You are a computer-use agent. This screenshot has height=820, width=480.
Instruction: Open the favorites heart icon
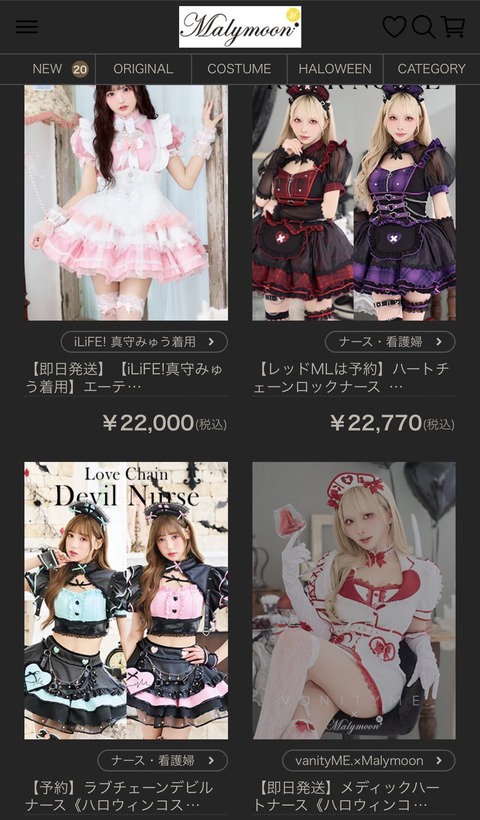click(394, 27)
